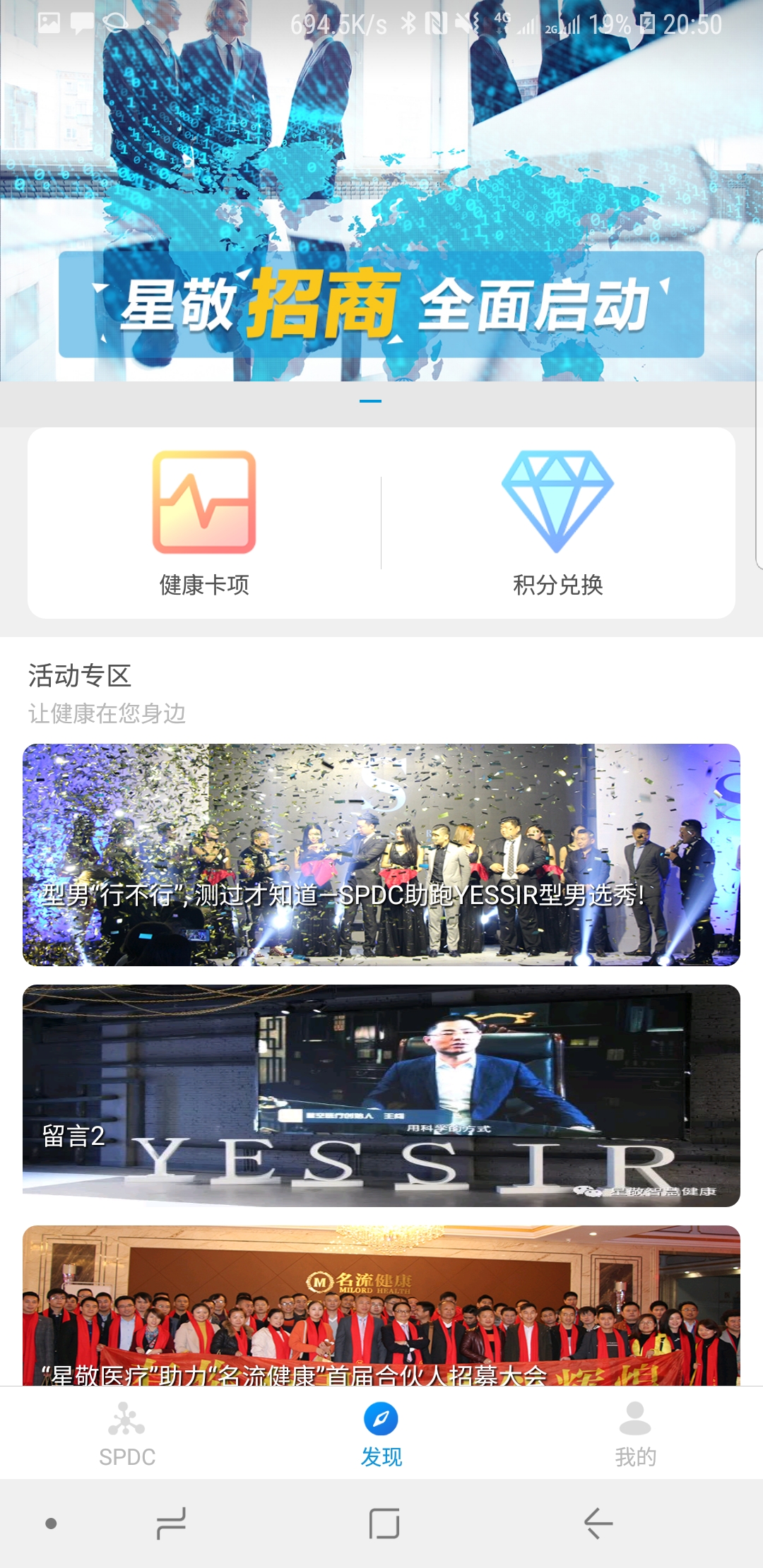Tap the system home button
Image resolution: width=763 pixels, height=1568 pixels.
(x=384, y=1524)
